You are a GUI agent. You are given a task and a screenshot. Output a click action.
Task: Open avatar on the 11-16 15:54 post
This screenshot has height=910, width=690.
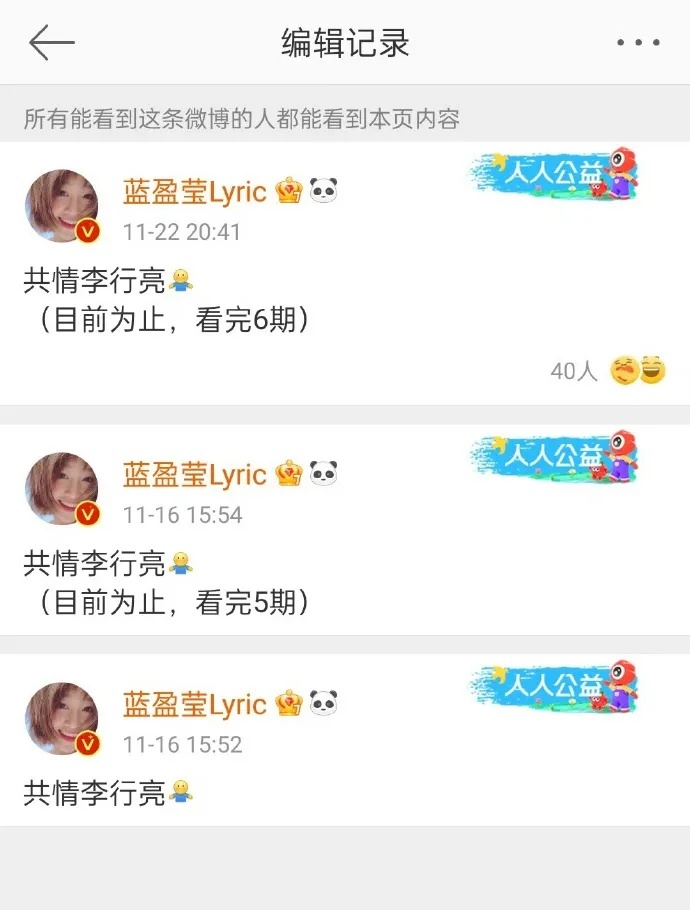click(x=62, y=489)
